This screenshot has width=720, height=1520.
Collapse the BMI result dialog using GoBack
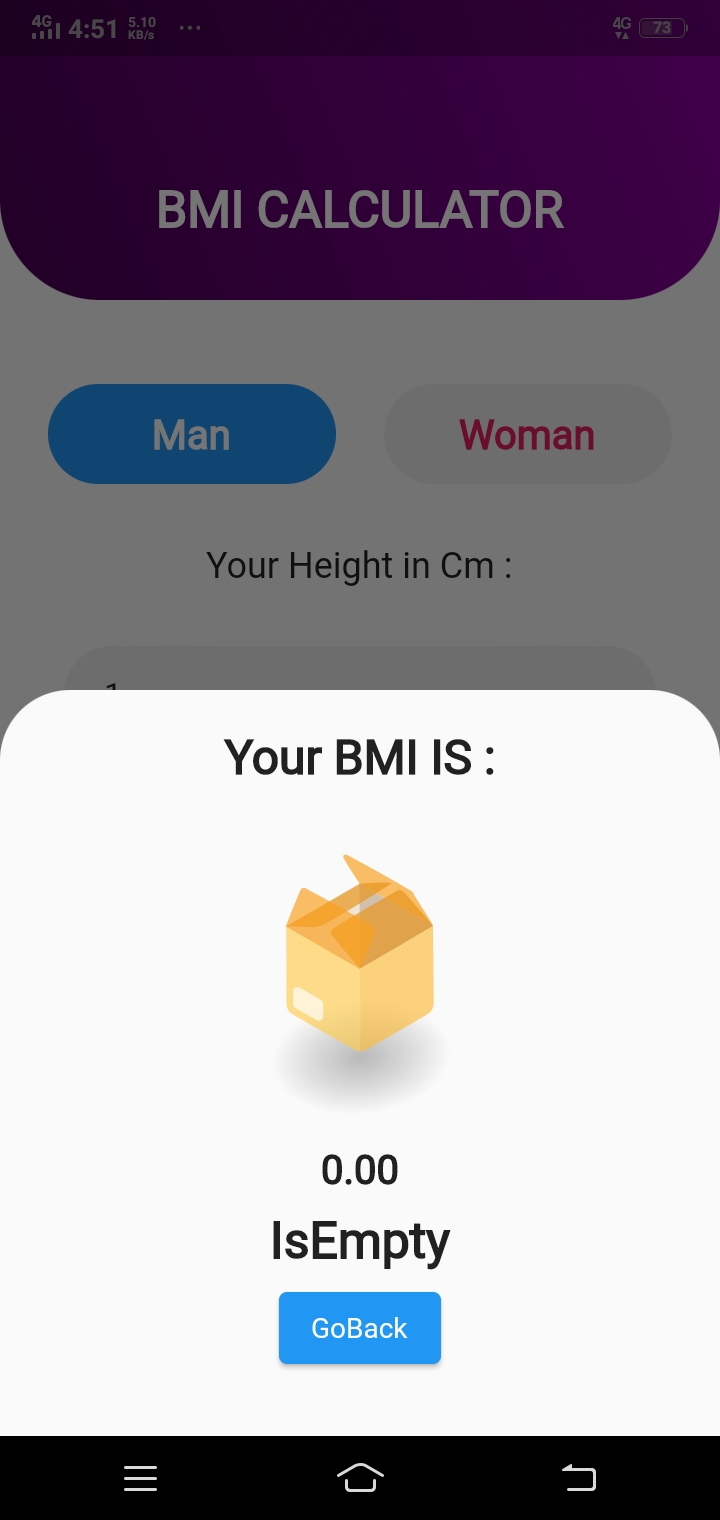(x=360, y=1327)
